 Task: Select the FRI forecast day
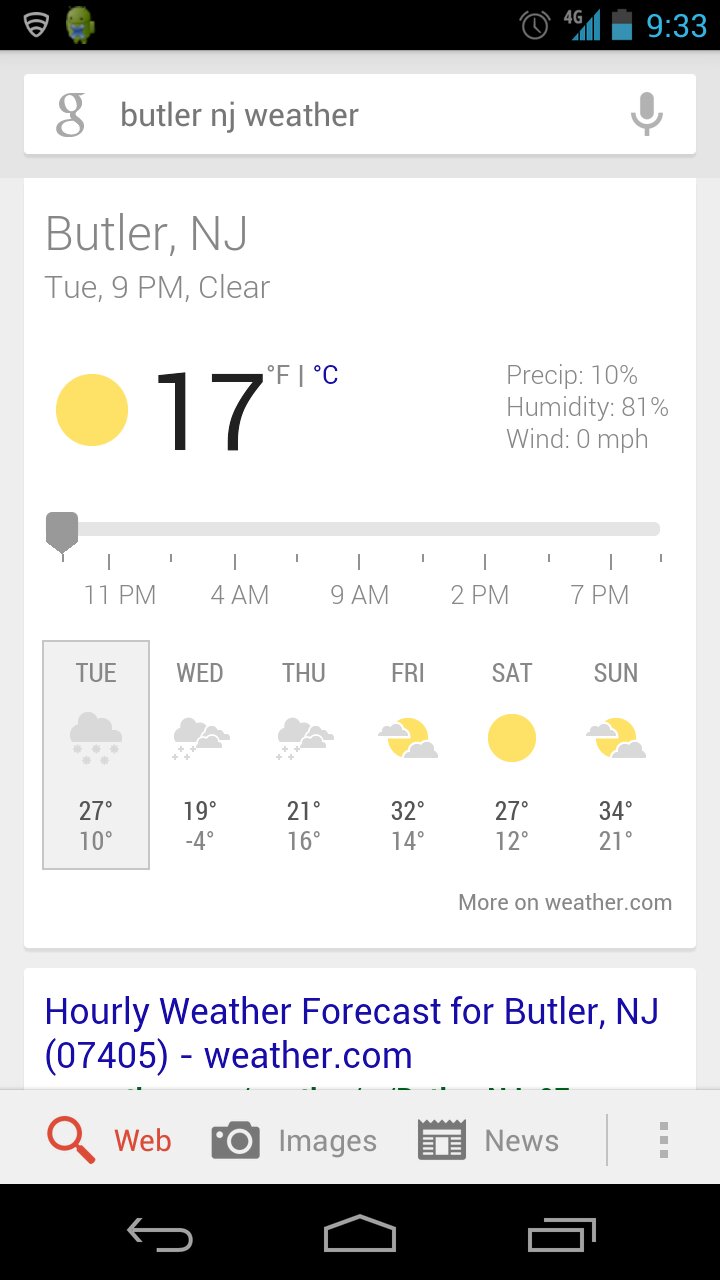click(x=408, y=755)
